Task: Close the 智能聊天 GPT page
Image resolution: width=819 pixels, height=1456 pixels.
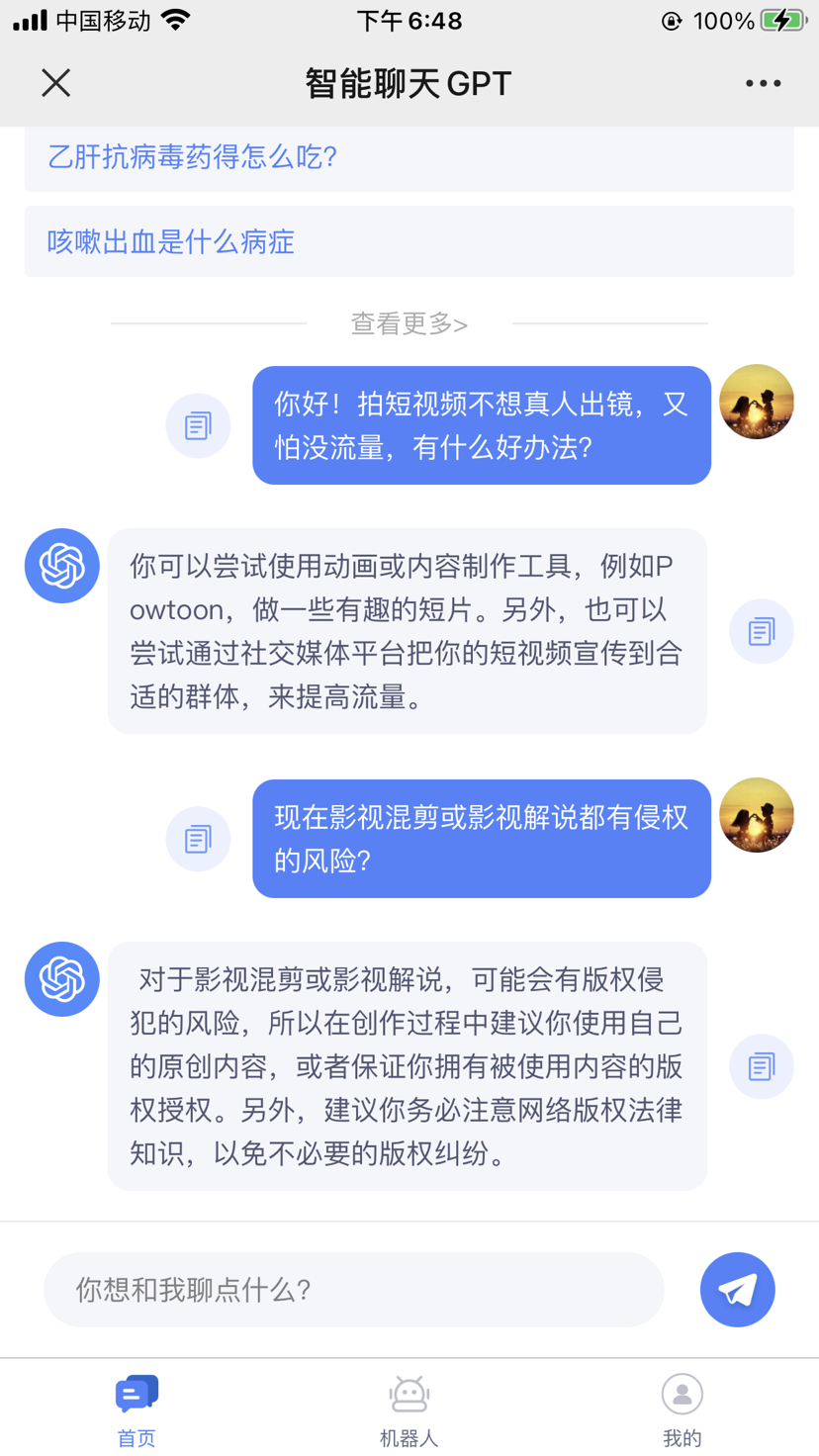Action: coord(56,83)
